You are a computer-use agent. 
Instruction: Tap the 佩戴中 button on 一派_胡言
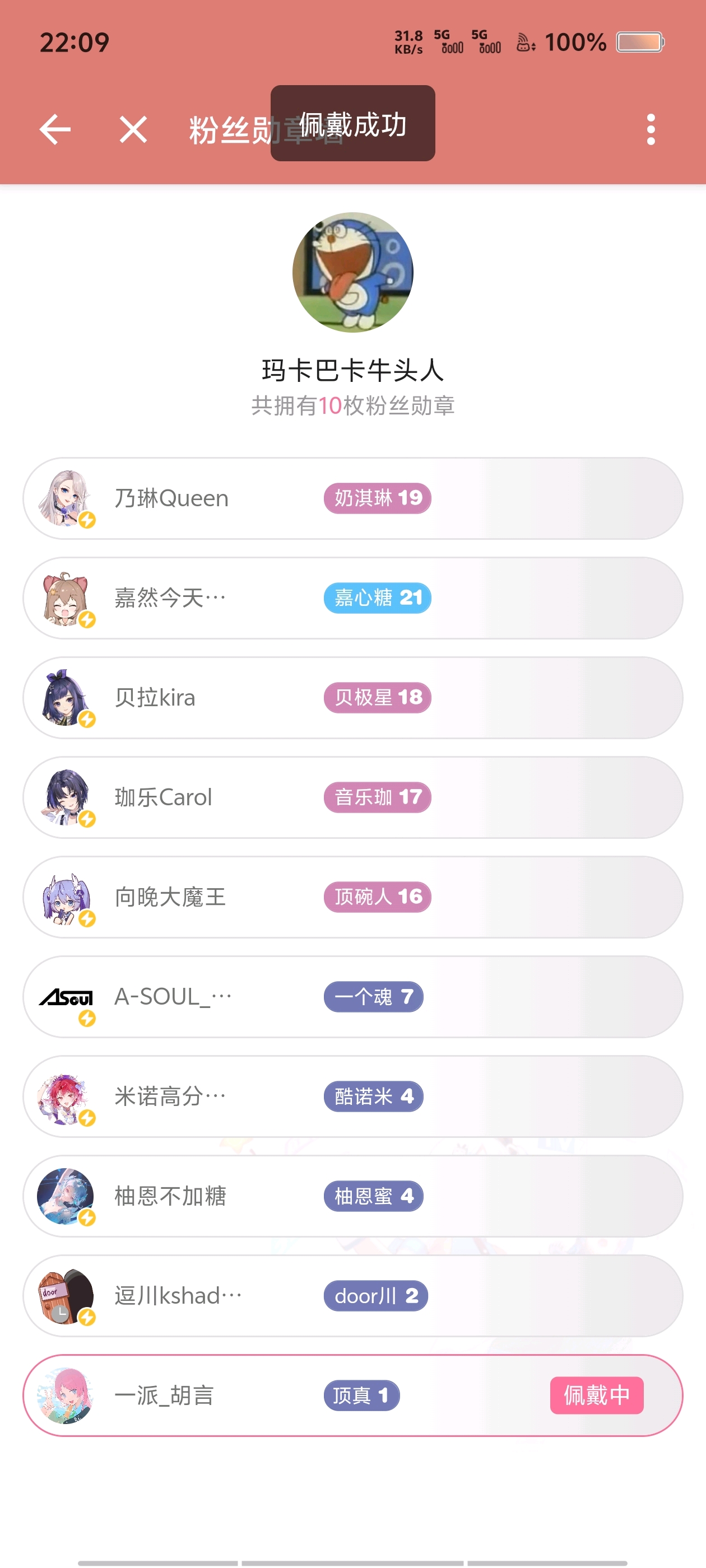point(596,1395)
